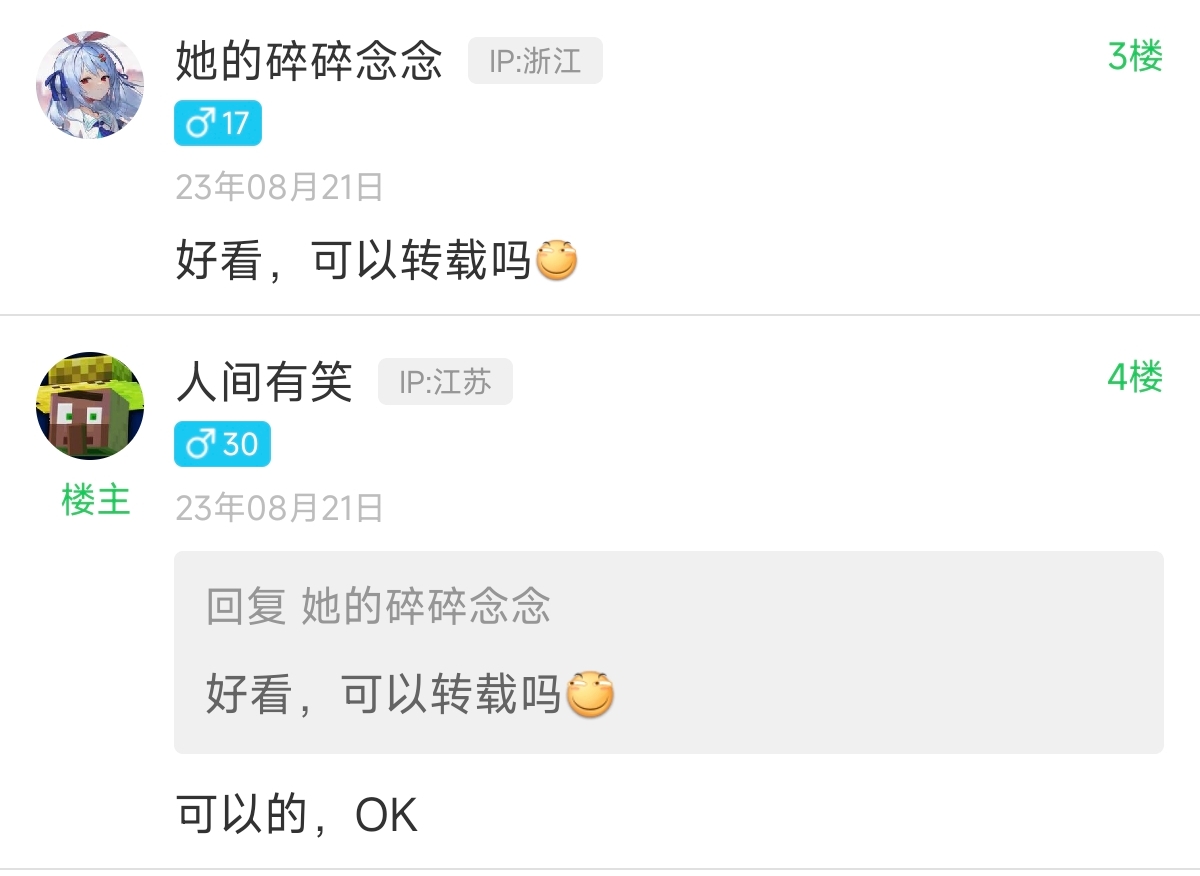Select the 4楼 reply 可以的，OK
This screenshot has width=1200, height=876.
tap(296, 815)
